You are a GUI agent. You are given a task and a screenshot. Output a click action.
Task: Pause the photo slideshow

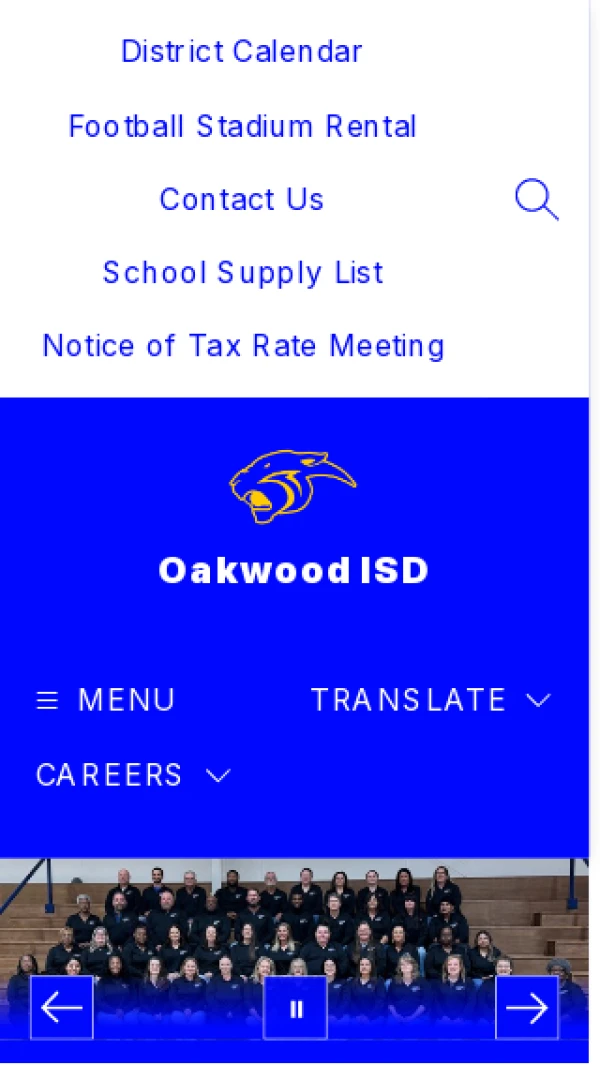(x=295, y=1007)
